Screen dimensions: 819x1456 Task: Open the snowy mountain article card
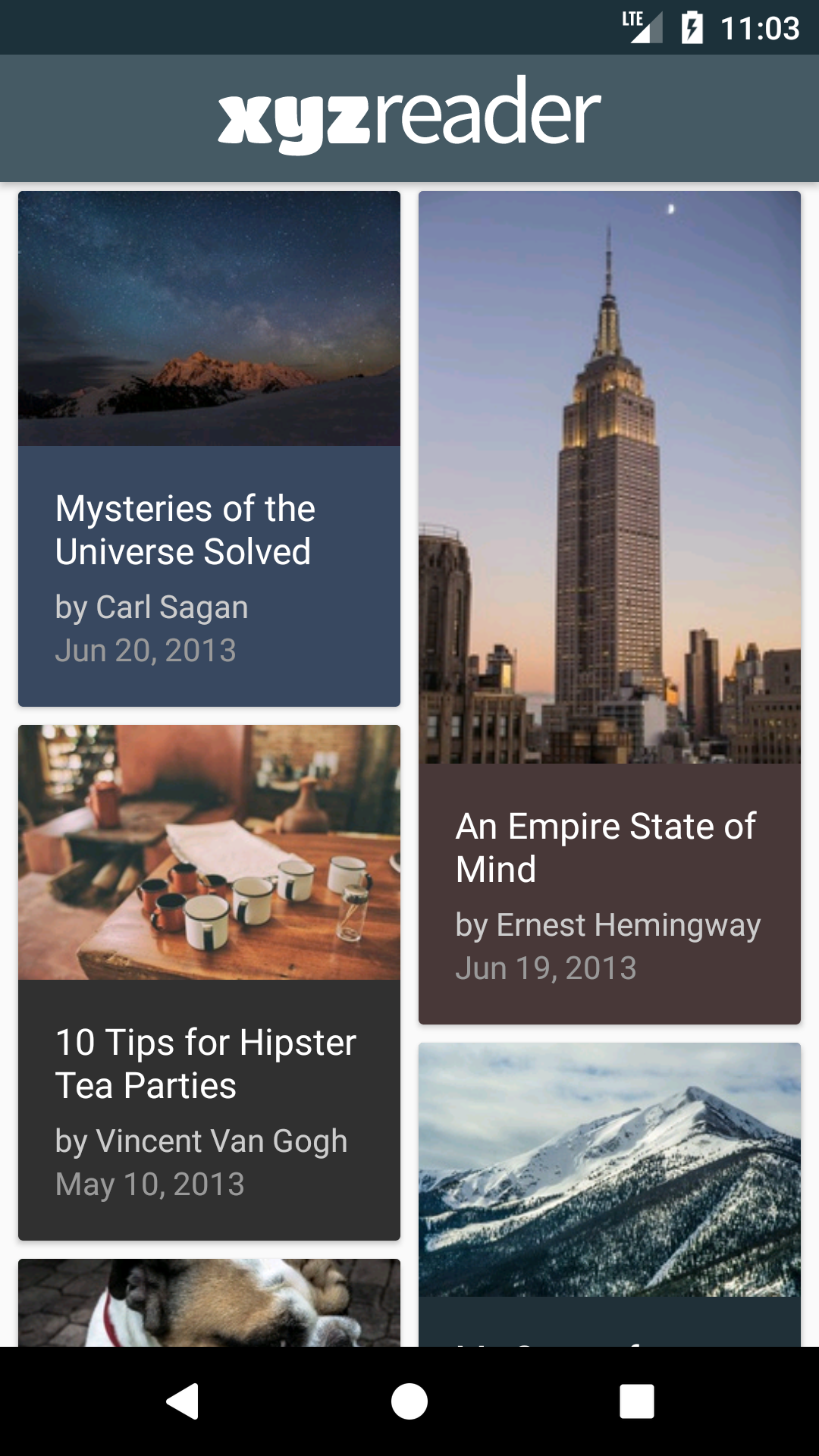(x=610, y=1194)
